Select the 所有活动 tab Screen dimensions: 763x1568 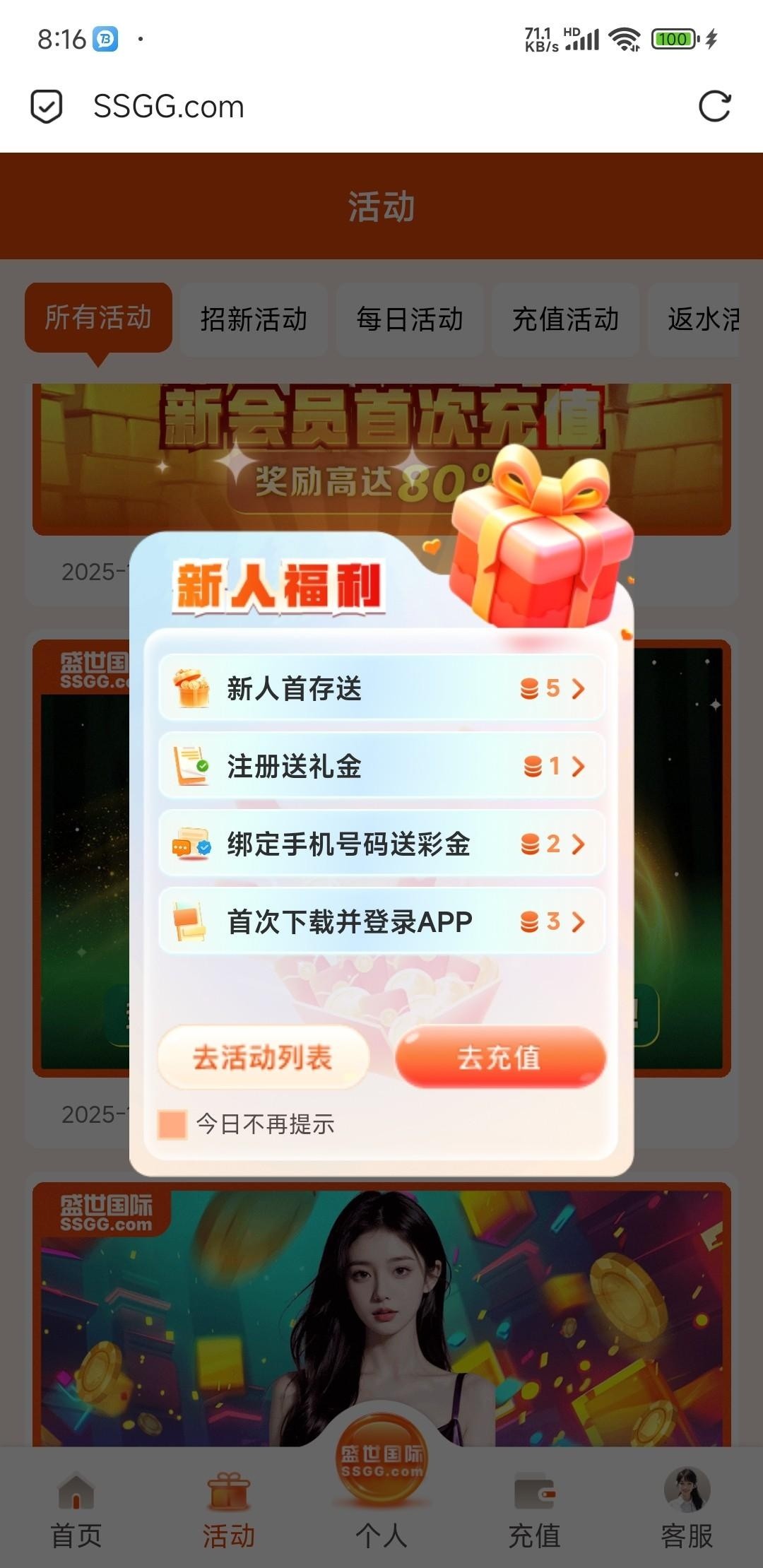[x=98, y=318]
